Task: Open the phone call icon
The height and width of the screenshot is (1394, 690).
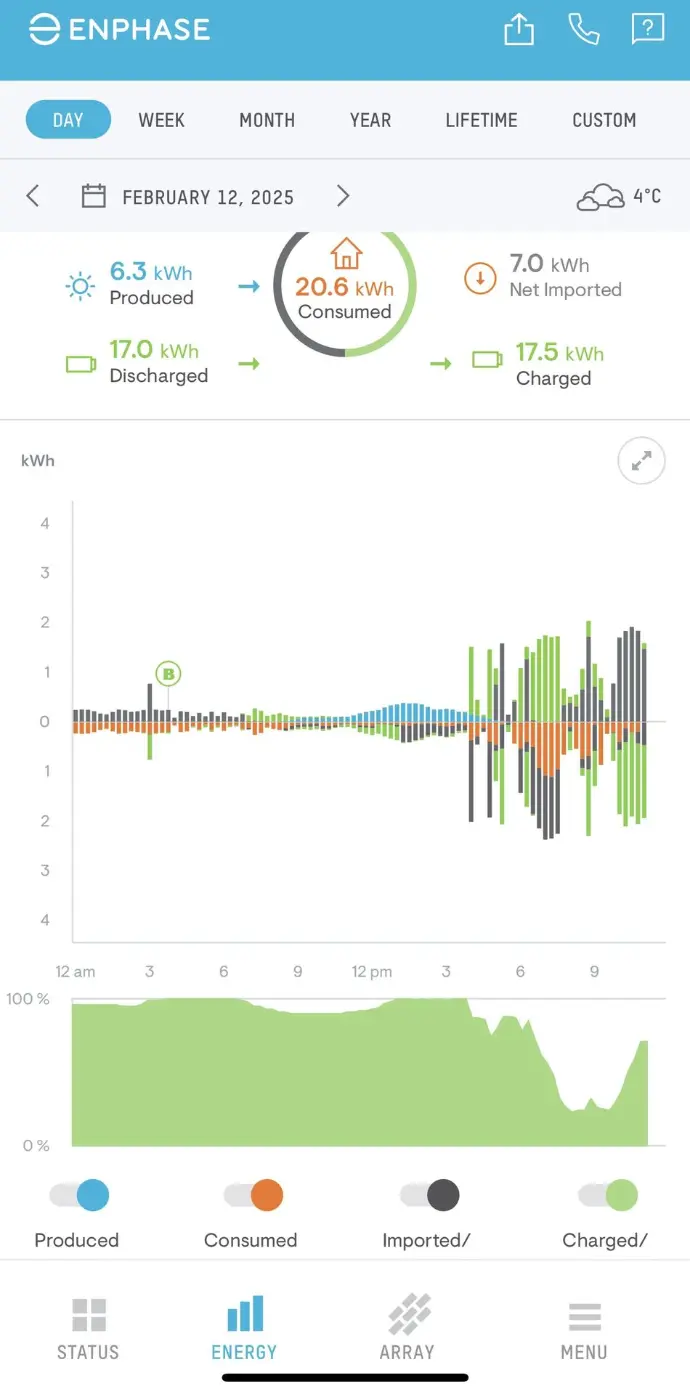Action: 583,29
